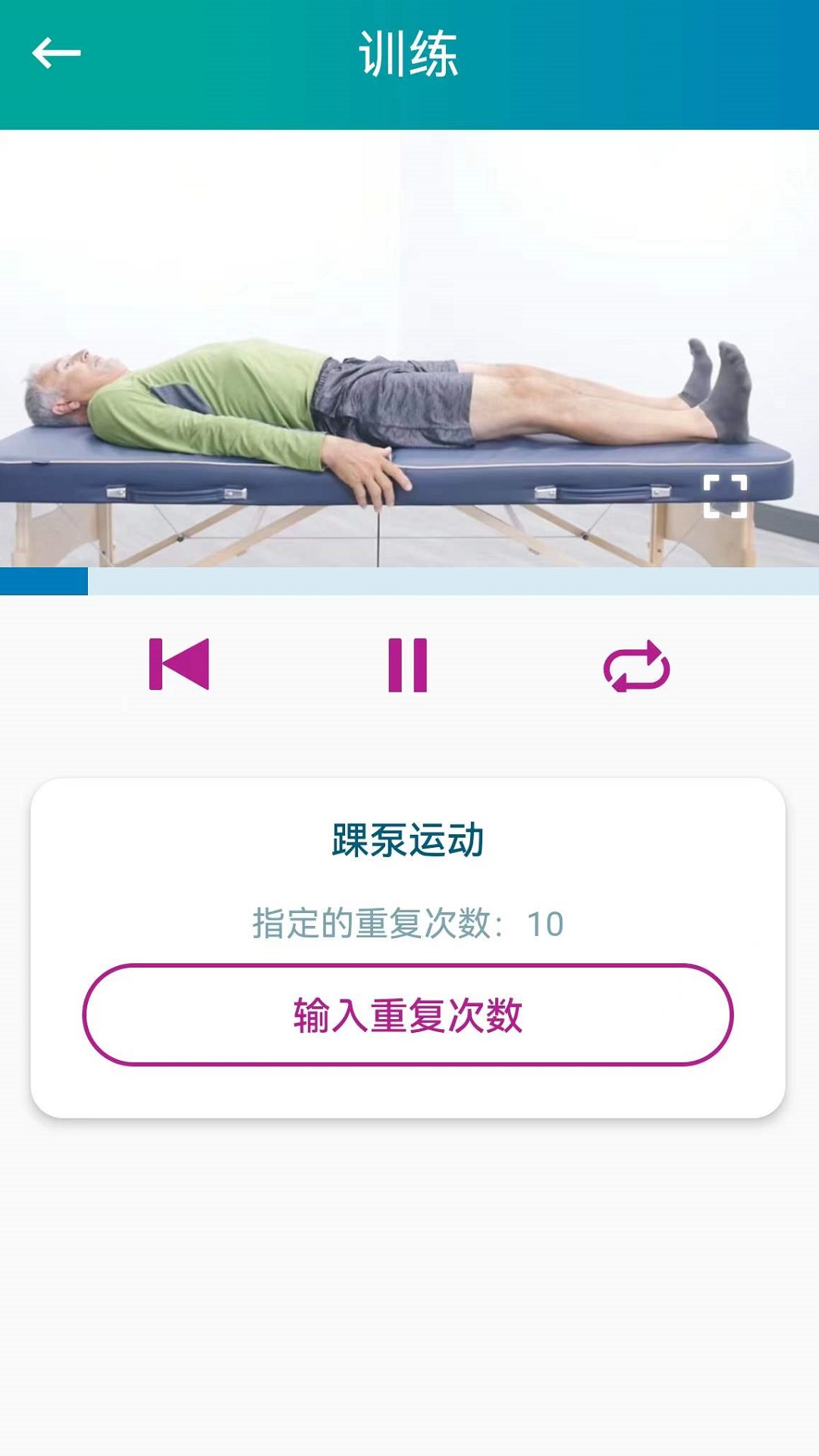Click the pause icon between playback controls
Viewport: 819px width, 1456px height.
click(x=409, y=666)
